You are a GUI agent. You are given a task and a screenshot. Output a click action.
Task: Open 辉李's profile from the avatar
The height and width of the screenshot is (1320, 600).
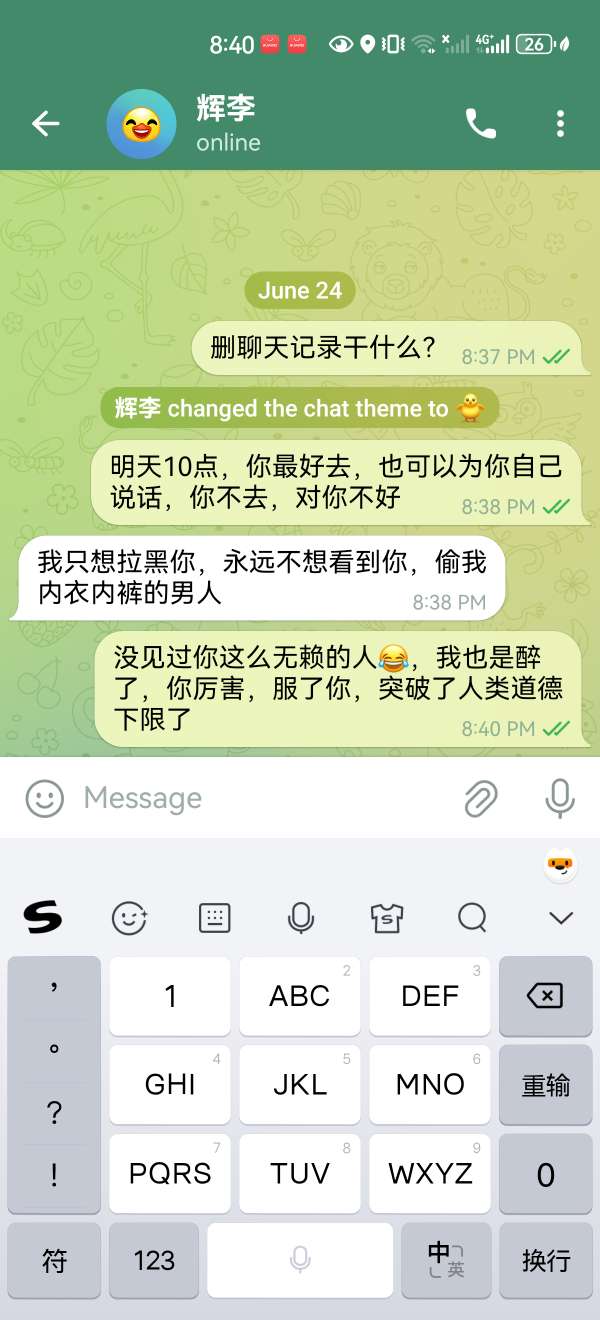tap(141, 124)
